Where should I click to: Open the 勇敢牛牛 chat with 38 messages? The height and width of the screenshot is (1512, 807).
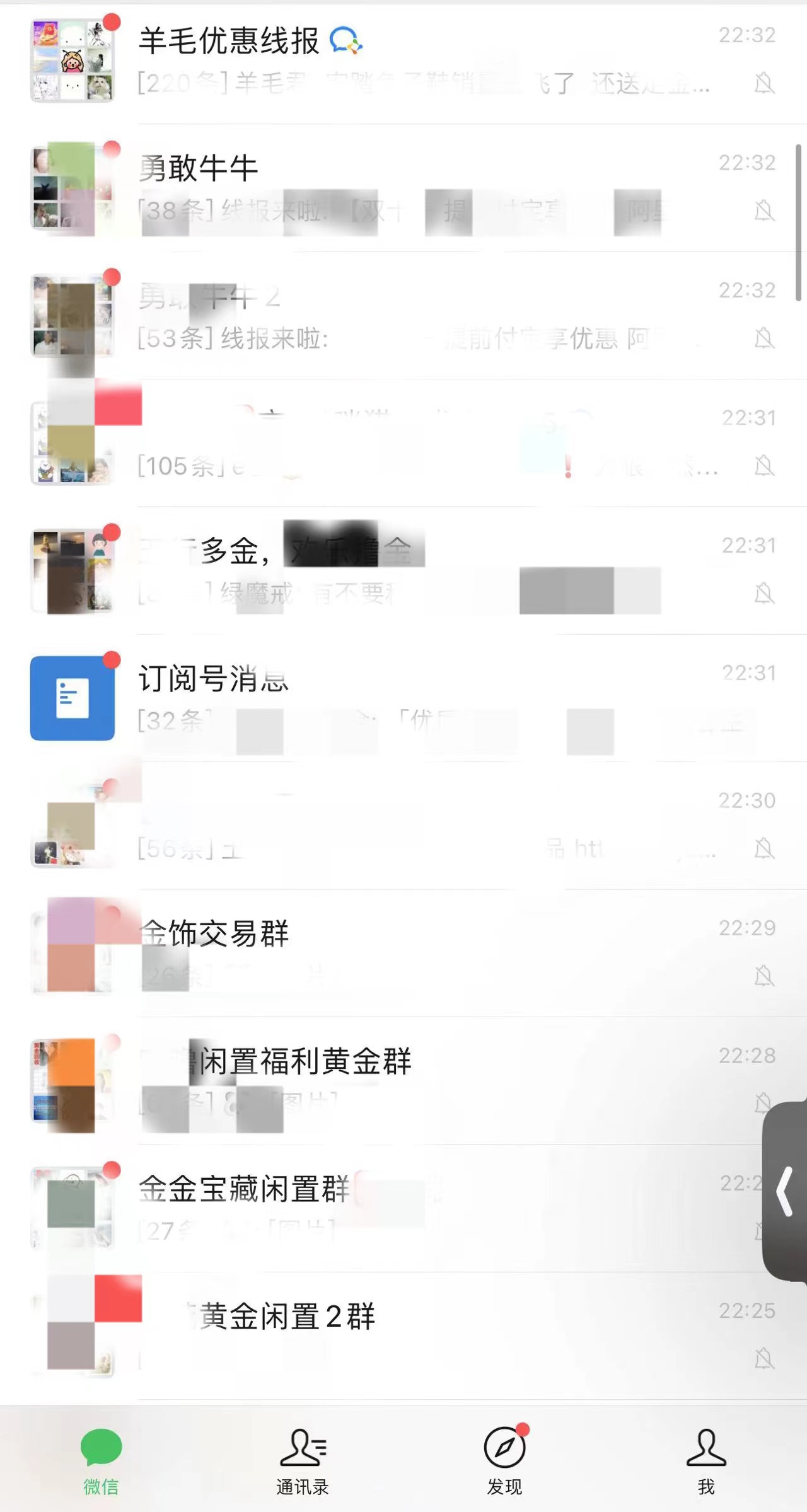click(x=403, y=188)
